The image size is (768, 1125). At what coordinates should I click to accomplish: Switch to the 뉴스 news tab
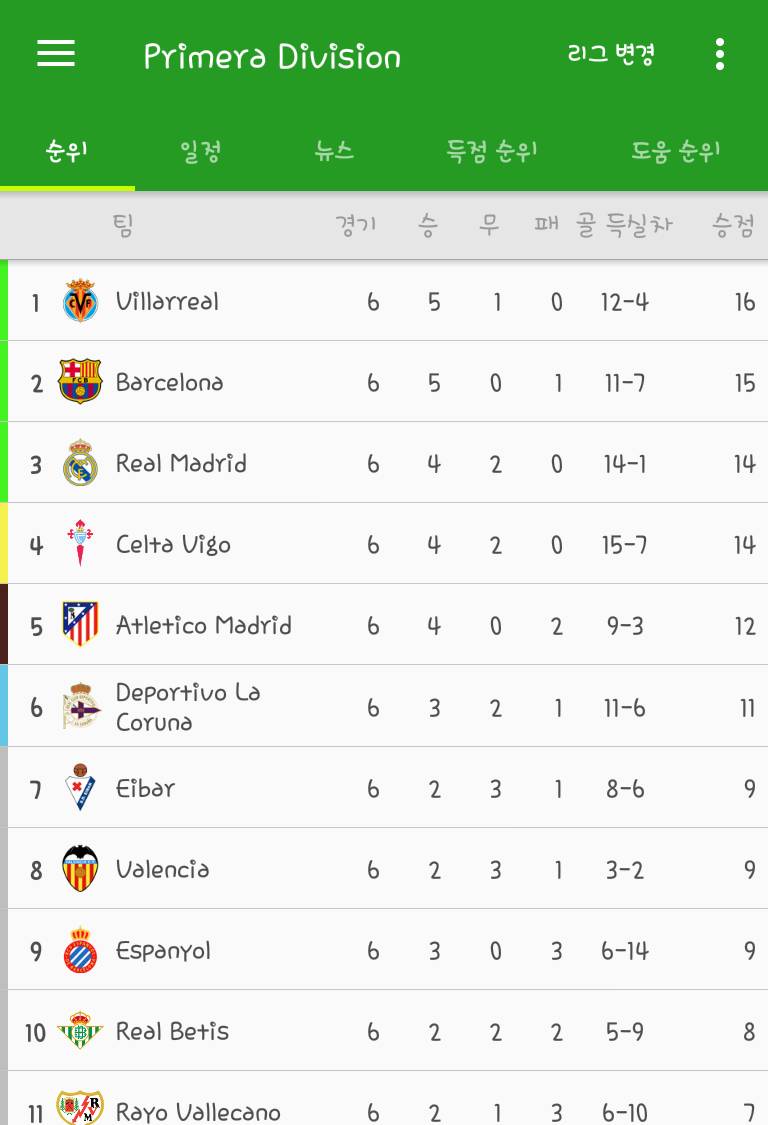click(334, 152)
